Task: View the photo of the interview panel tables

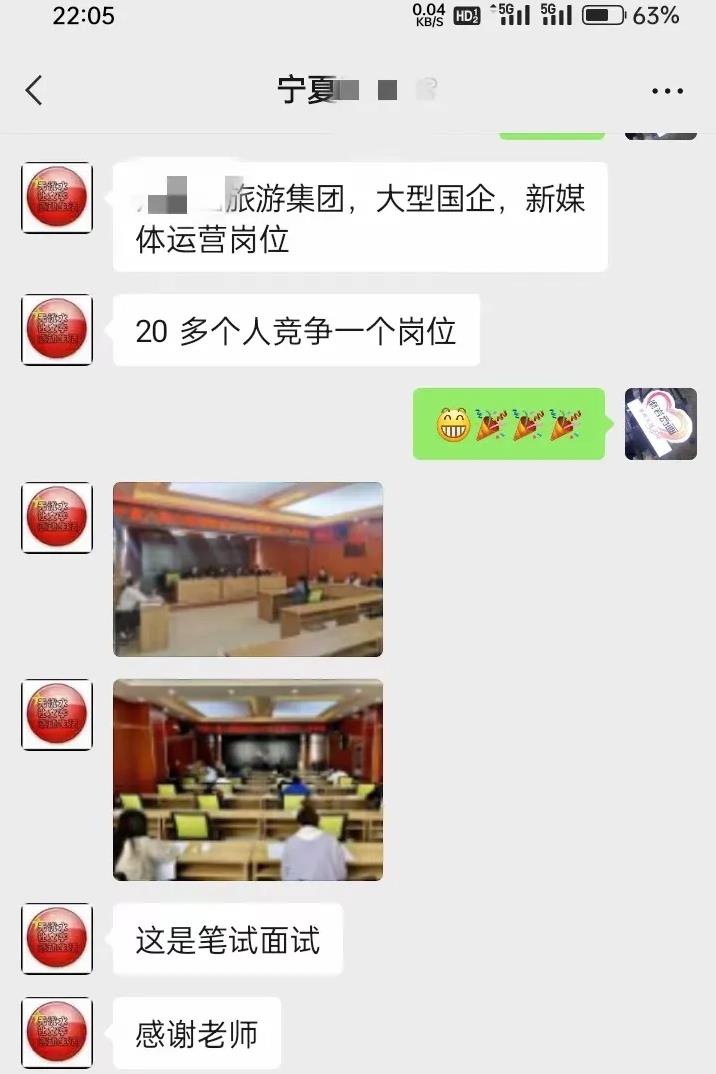Action: click(x=248, y=569)
